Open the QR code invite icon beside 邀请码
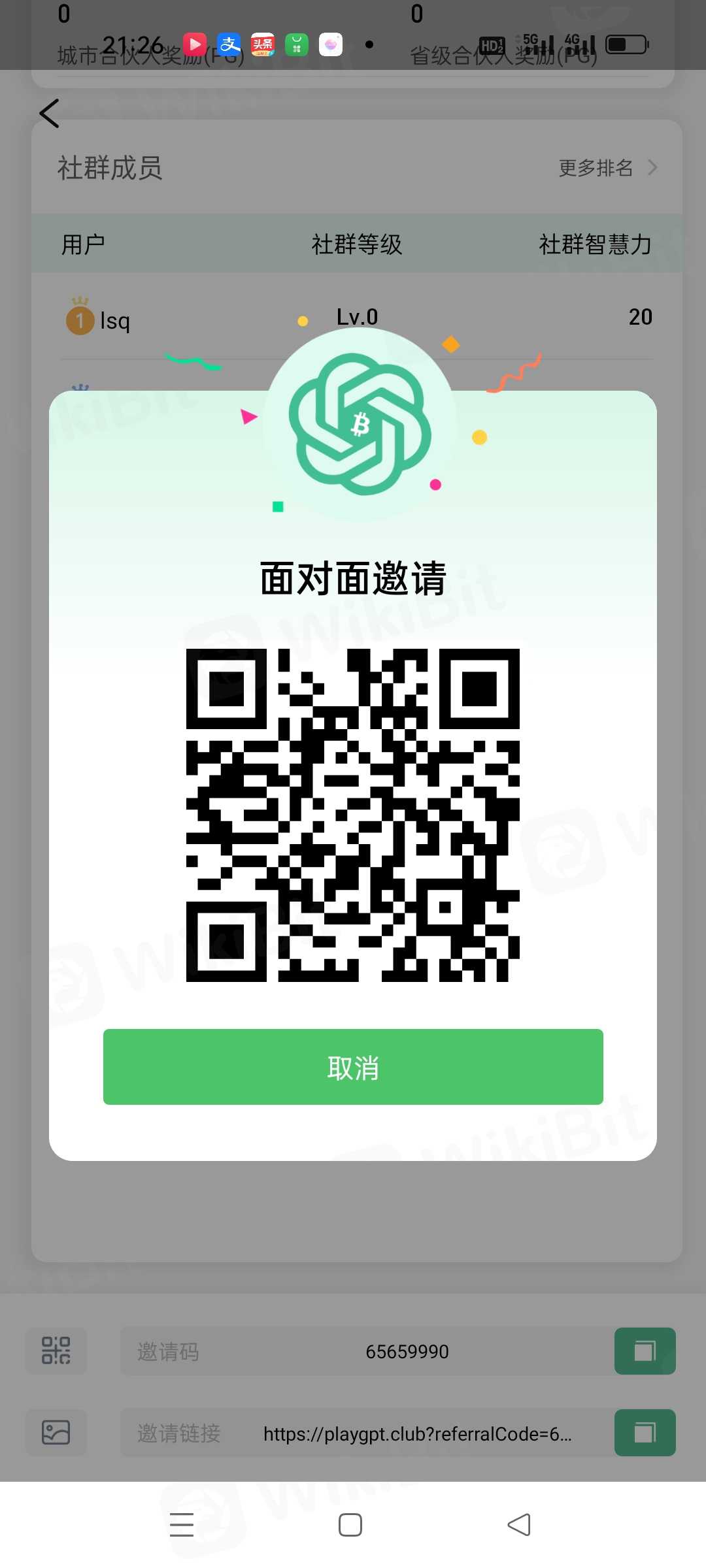 [x=56, y=1350]
